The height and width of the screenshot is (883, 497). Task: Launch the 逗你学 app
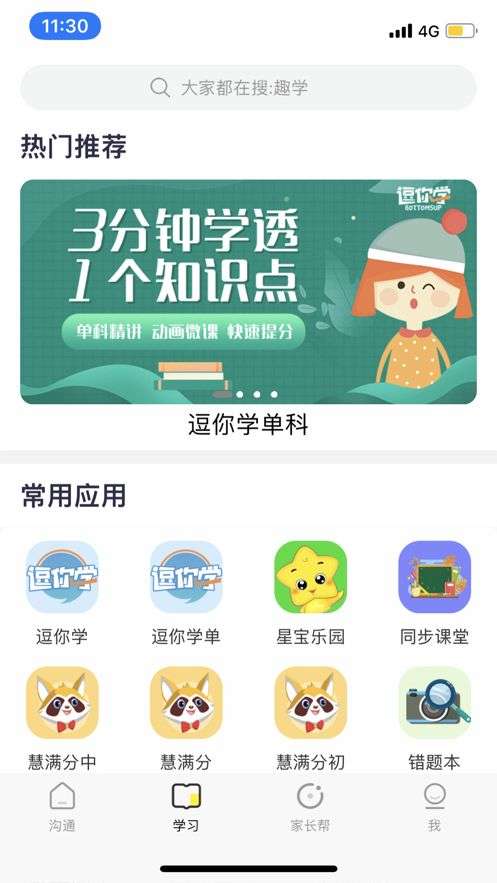(x=62, y=577)
